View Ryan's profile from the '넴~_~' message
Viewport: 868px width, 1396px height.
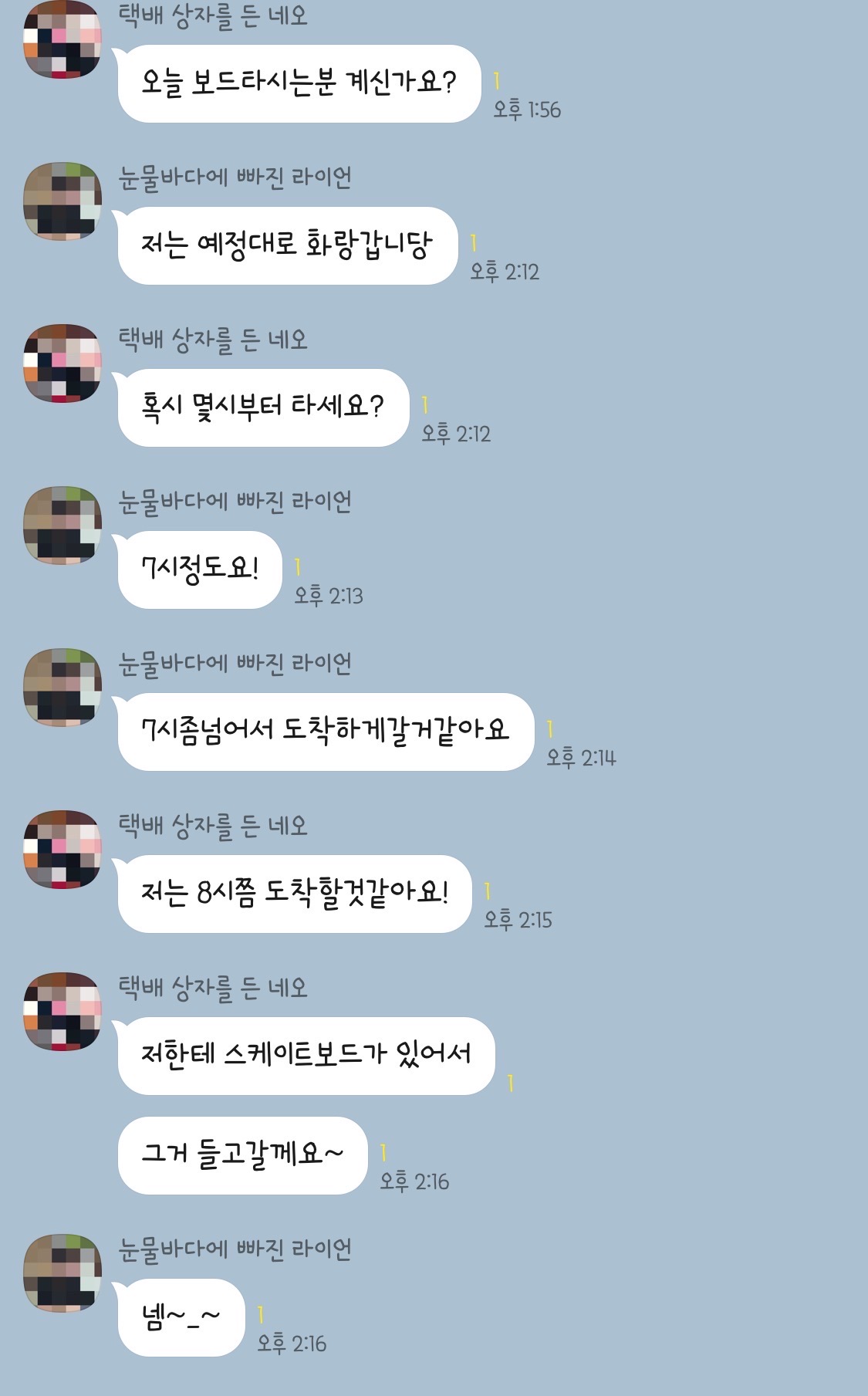[62, 1273]
